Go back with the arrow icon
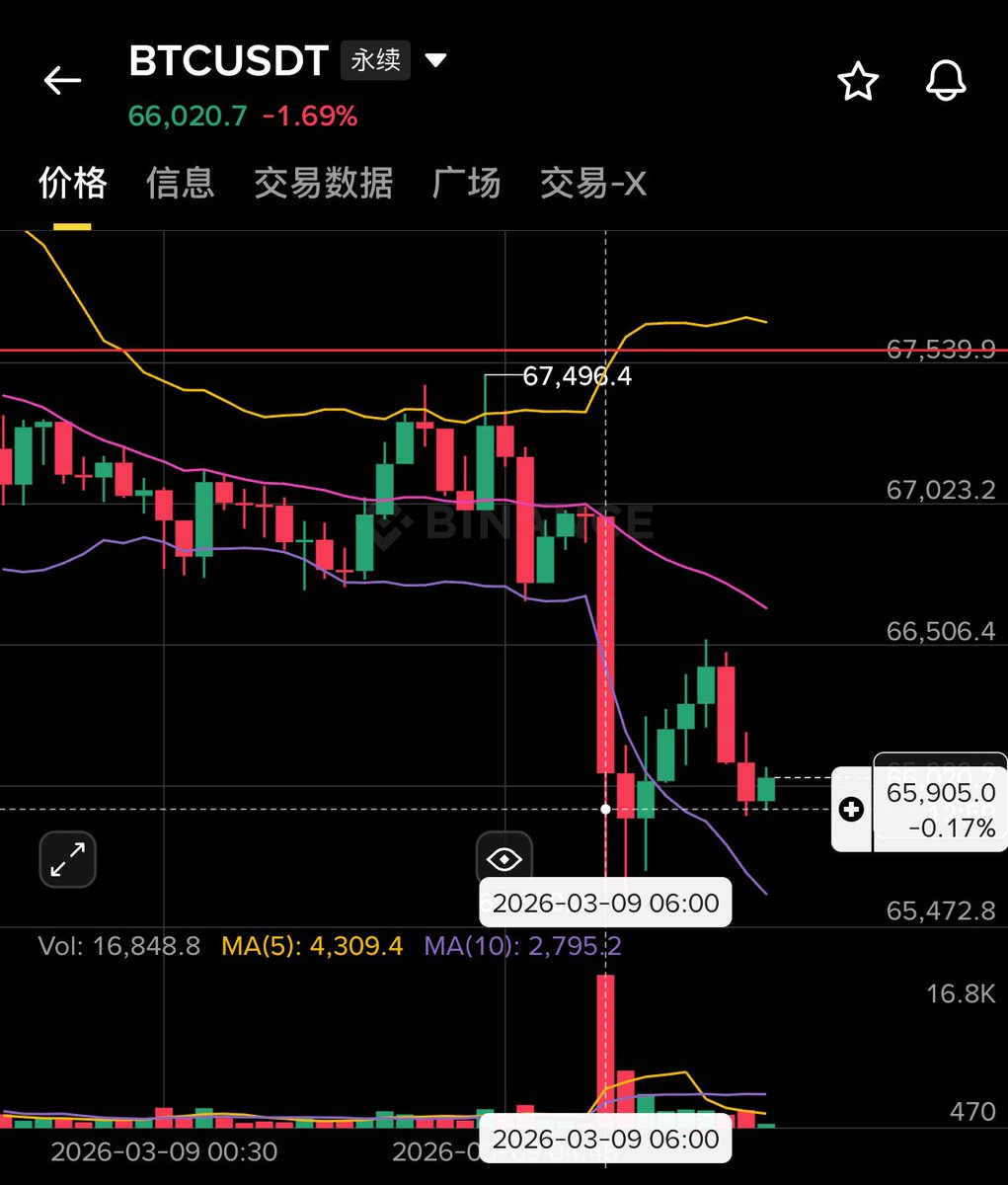 pos(62,81)
